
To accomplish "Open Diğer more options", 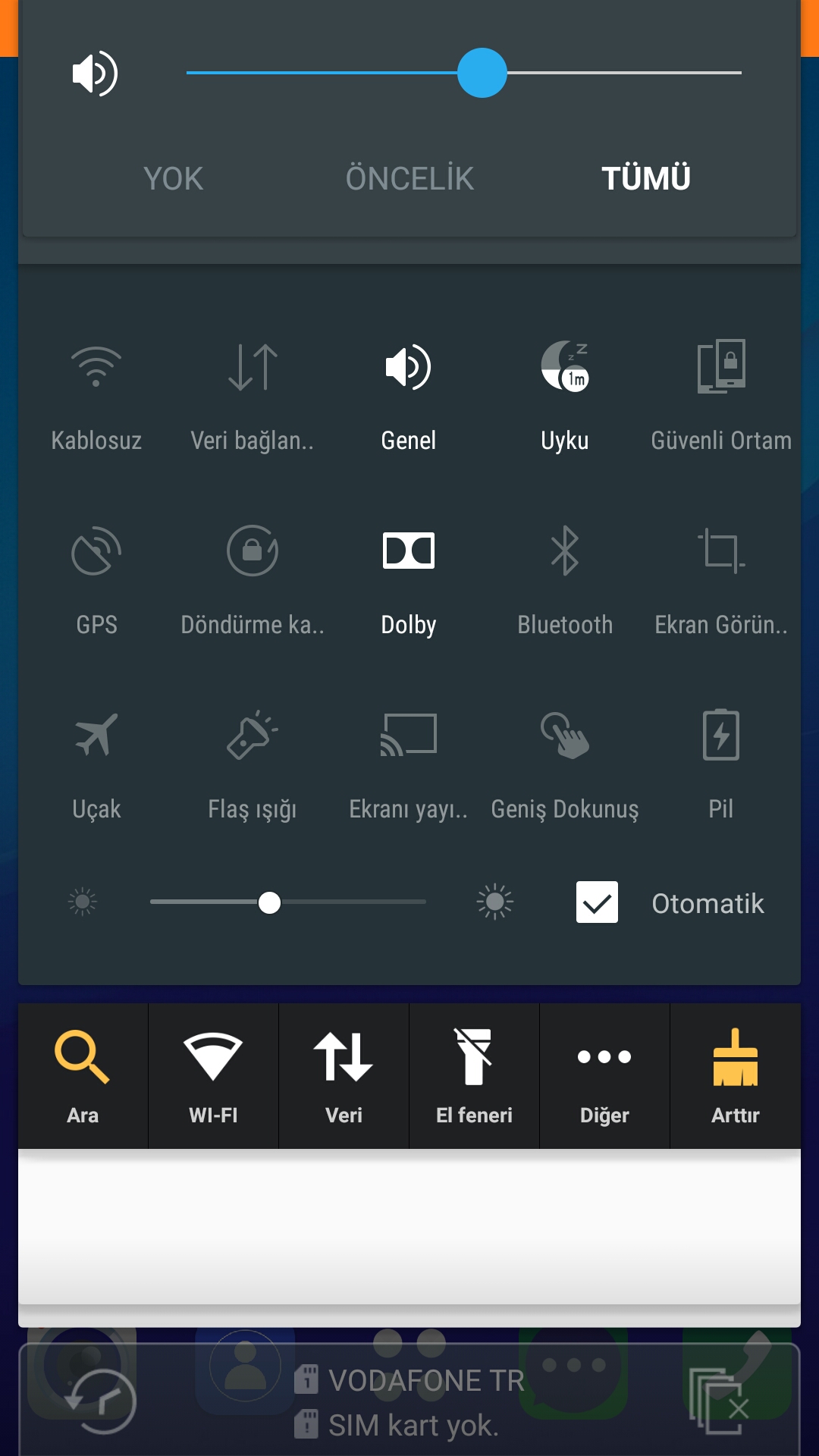I will click(604, 1075).
